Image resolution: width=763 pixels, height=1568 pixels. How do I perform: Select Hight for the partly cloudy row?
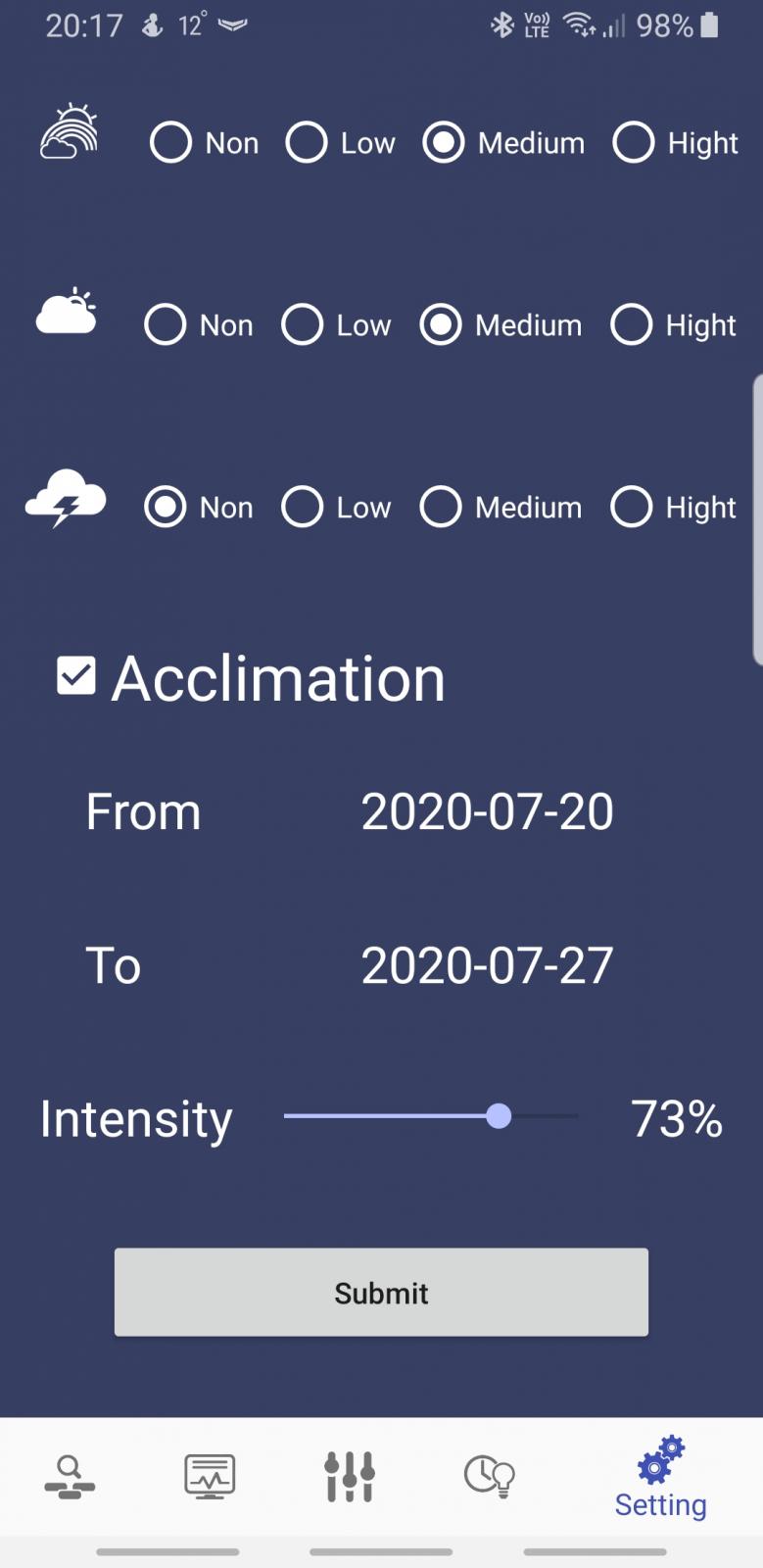(x=631, y=324)
